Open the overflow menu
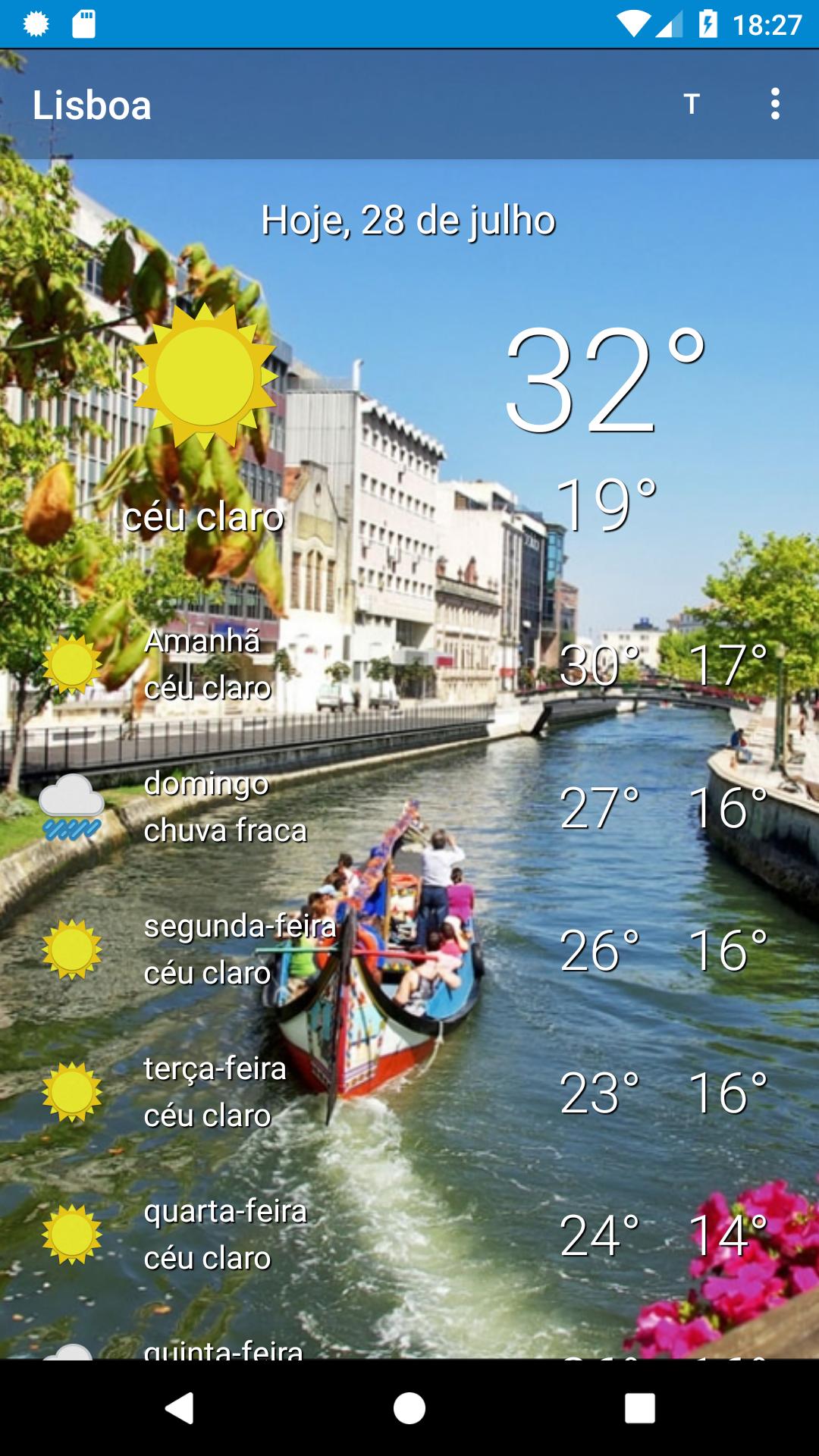Screen dimensions: 819x1456 [774, 104]
